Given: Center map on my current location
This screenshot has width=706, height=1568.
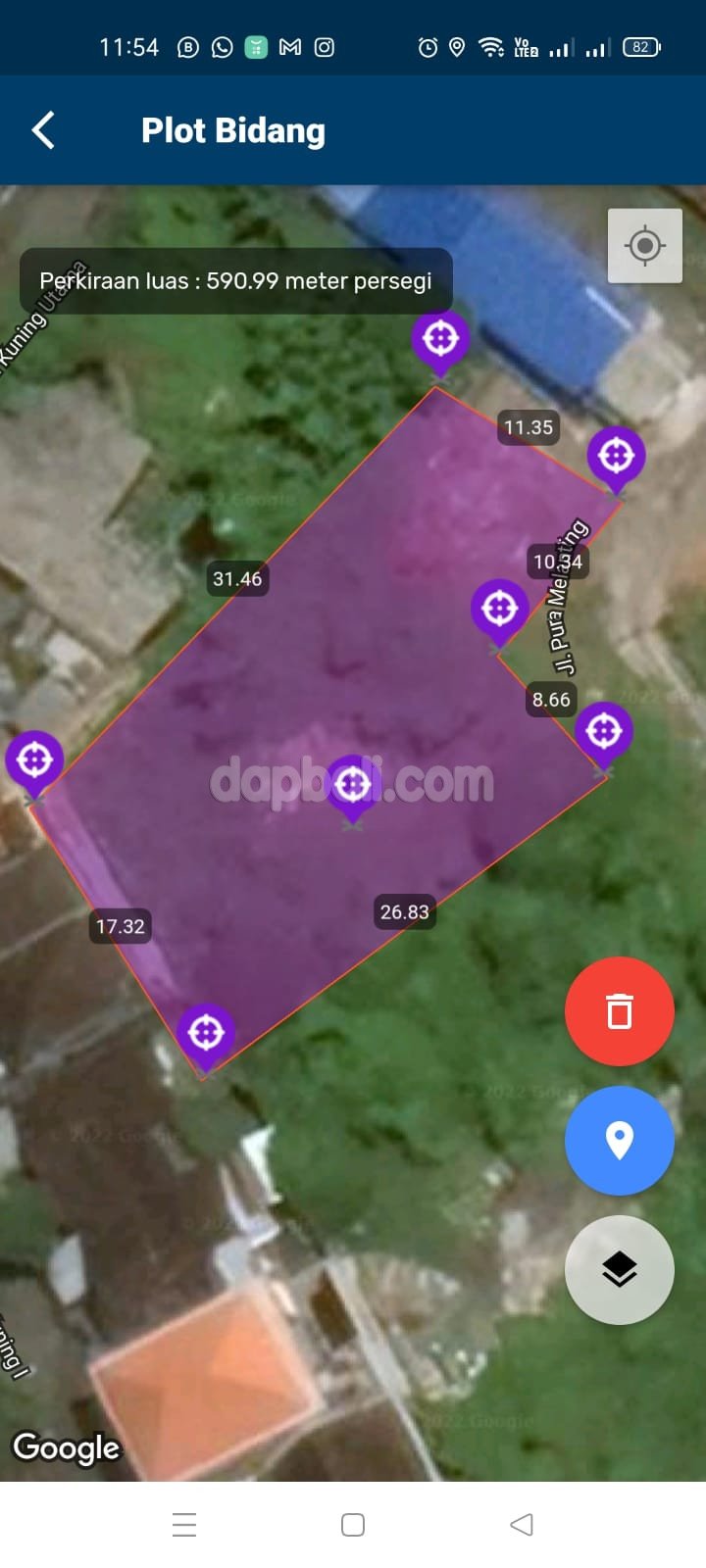Looking at the screenshot, I should pos(644,246).
